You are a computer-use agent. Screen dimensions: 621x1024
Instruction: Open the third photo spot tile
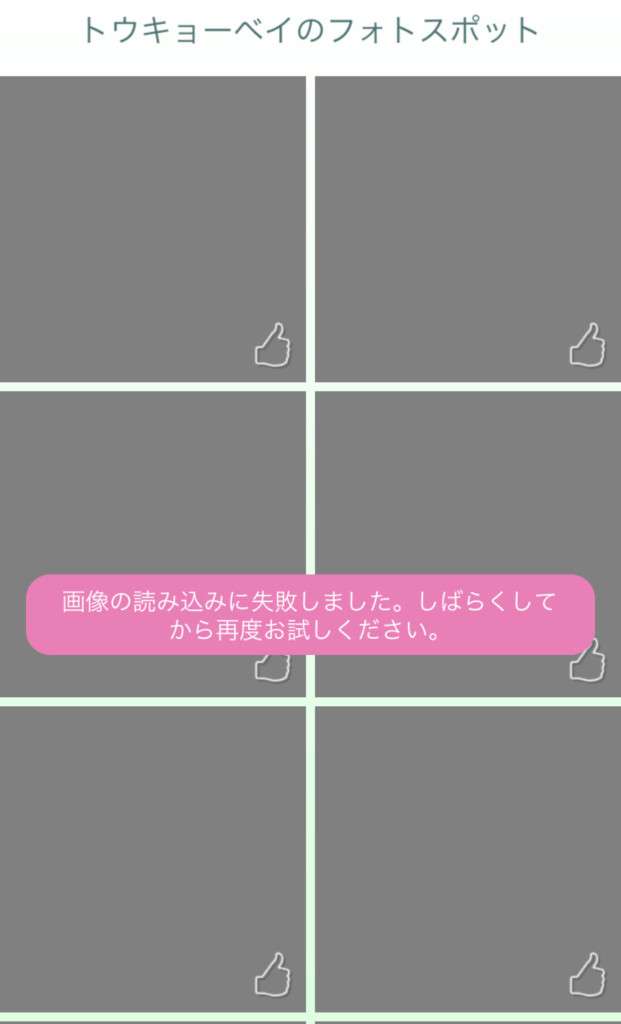(152, 480)
